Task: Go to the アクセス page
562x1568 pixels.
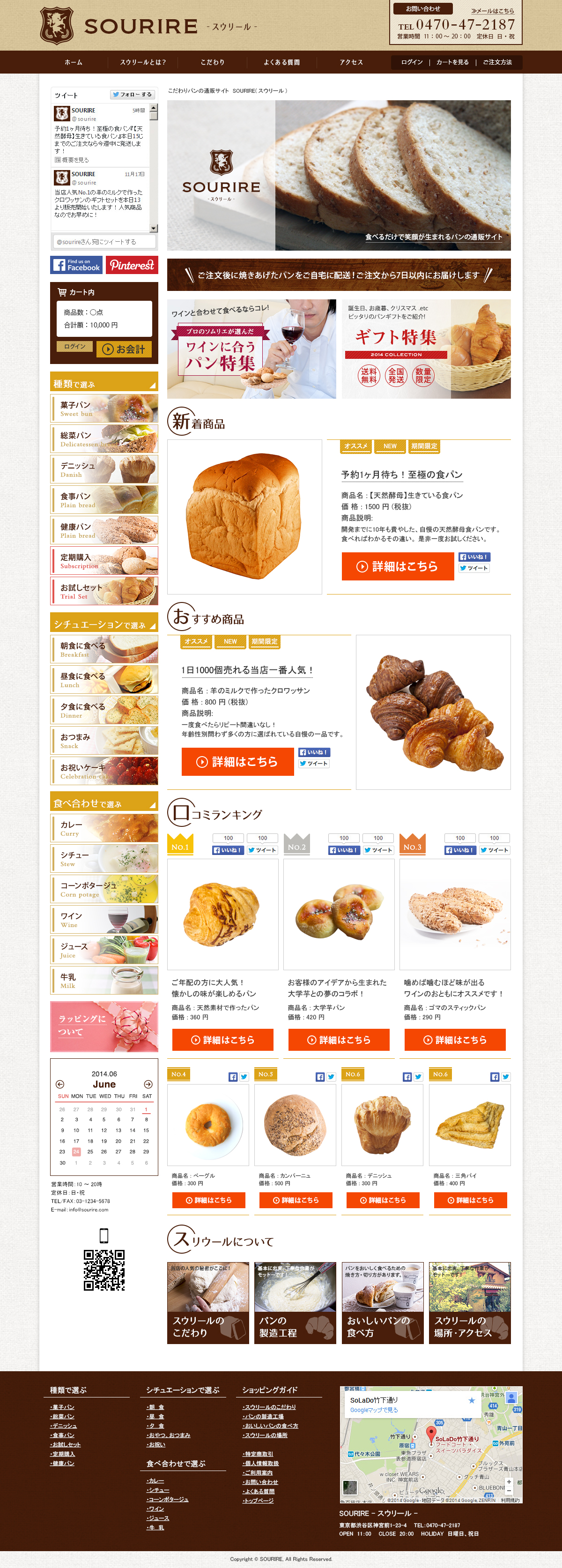Action: pos(351,62)
